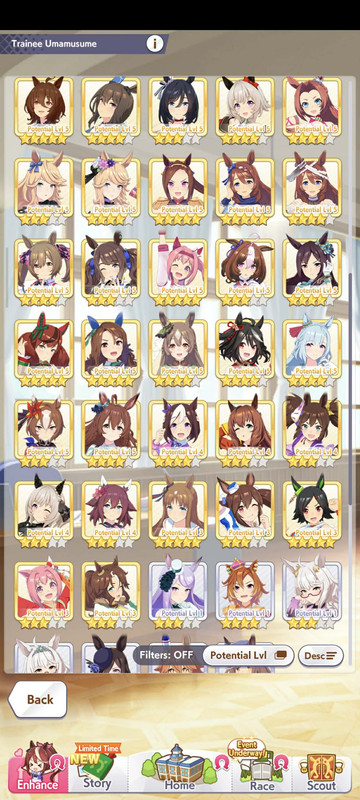Tap the Back button
The width and height of the screenshot is (360, 800).
38,699
